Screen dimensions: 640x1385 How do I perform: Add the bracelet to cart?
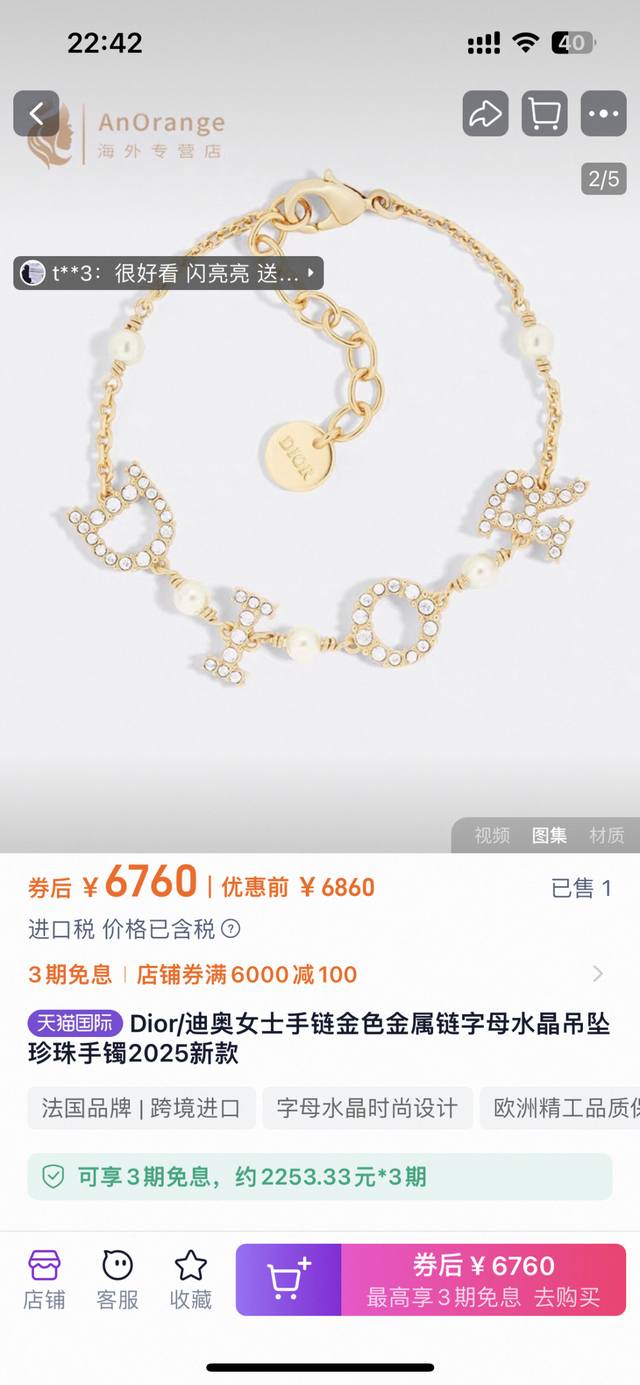click(289, 1279)
